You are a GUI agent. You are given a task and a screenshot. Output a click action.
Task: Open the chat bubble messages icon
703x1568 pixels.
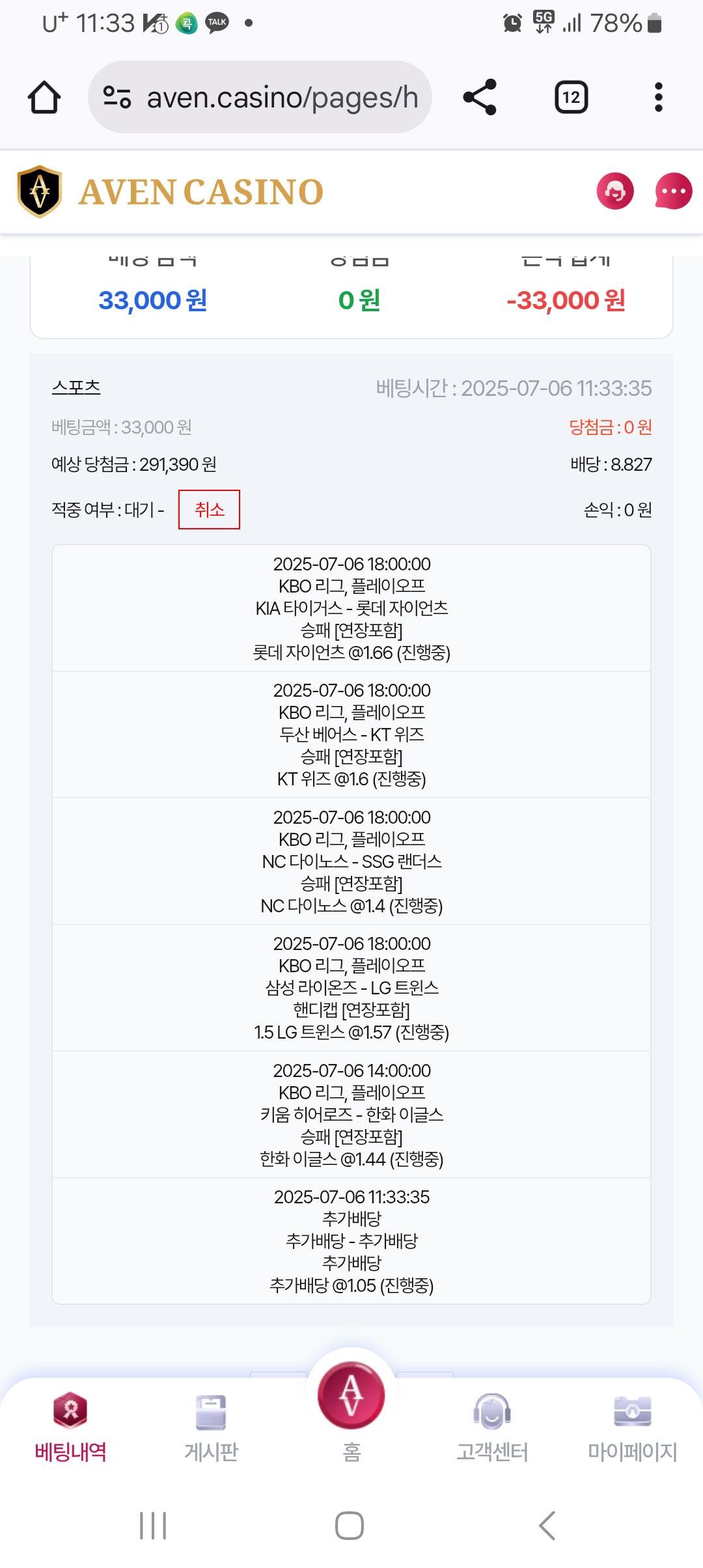[673, 191]
